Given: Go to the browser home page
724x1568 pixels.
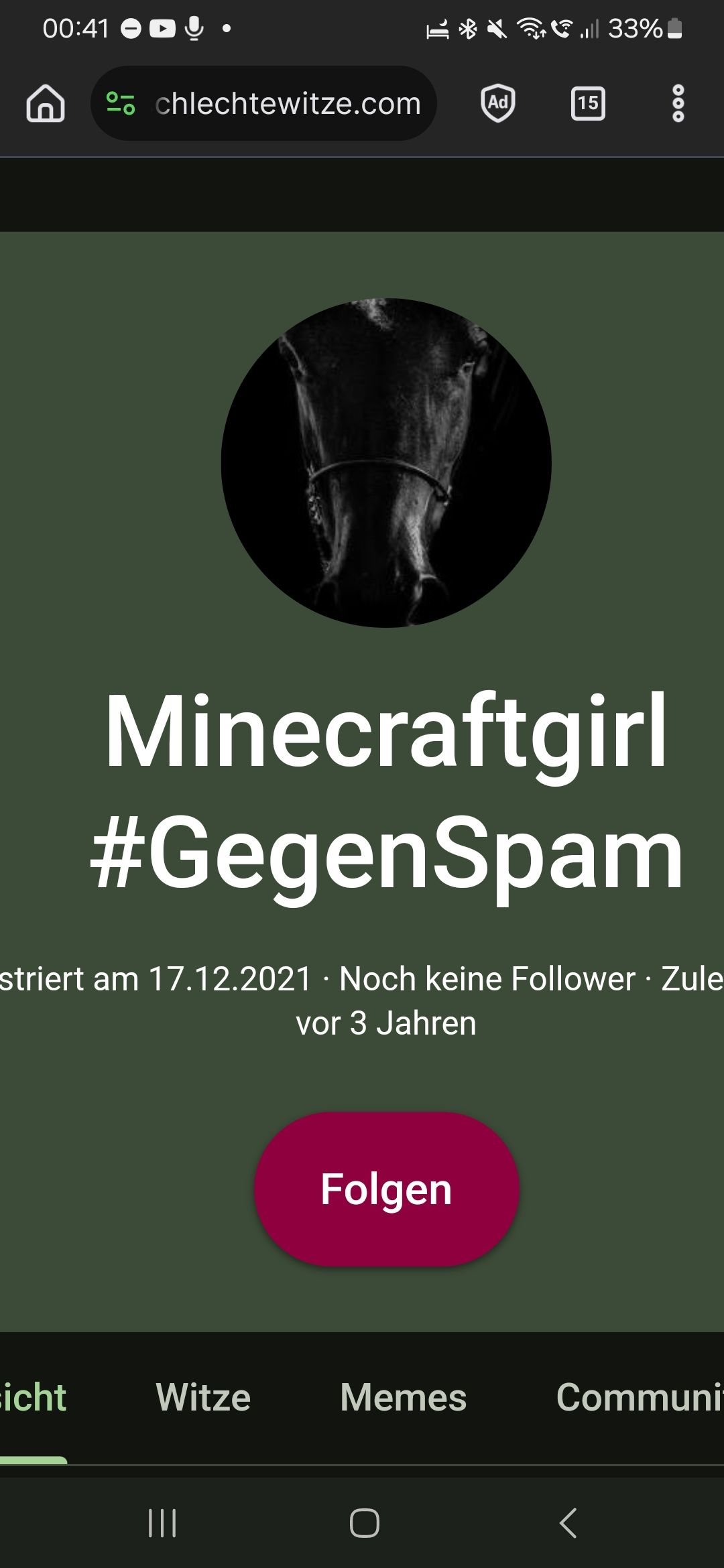Looking at the screenshot, I should coord(46,103).
